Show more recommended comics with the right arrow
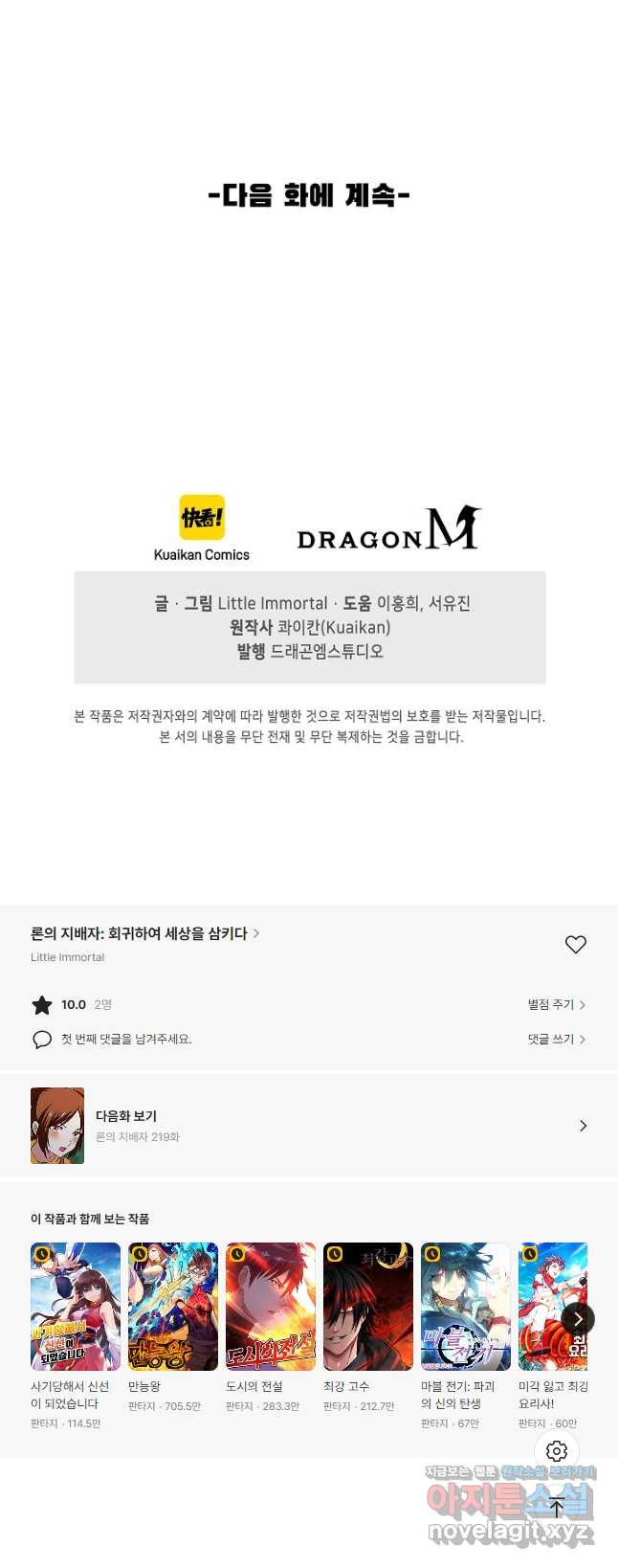Viewport: 618px width, 1568px height. 578,1319
